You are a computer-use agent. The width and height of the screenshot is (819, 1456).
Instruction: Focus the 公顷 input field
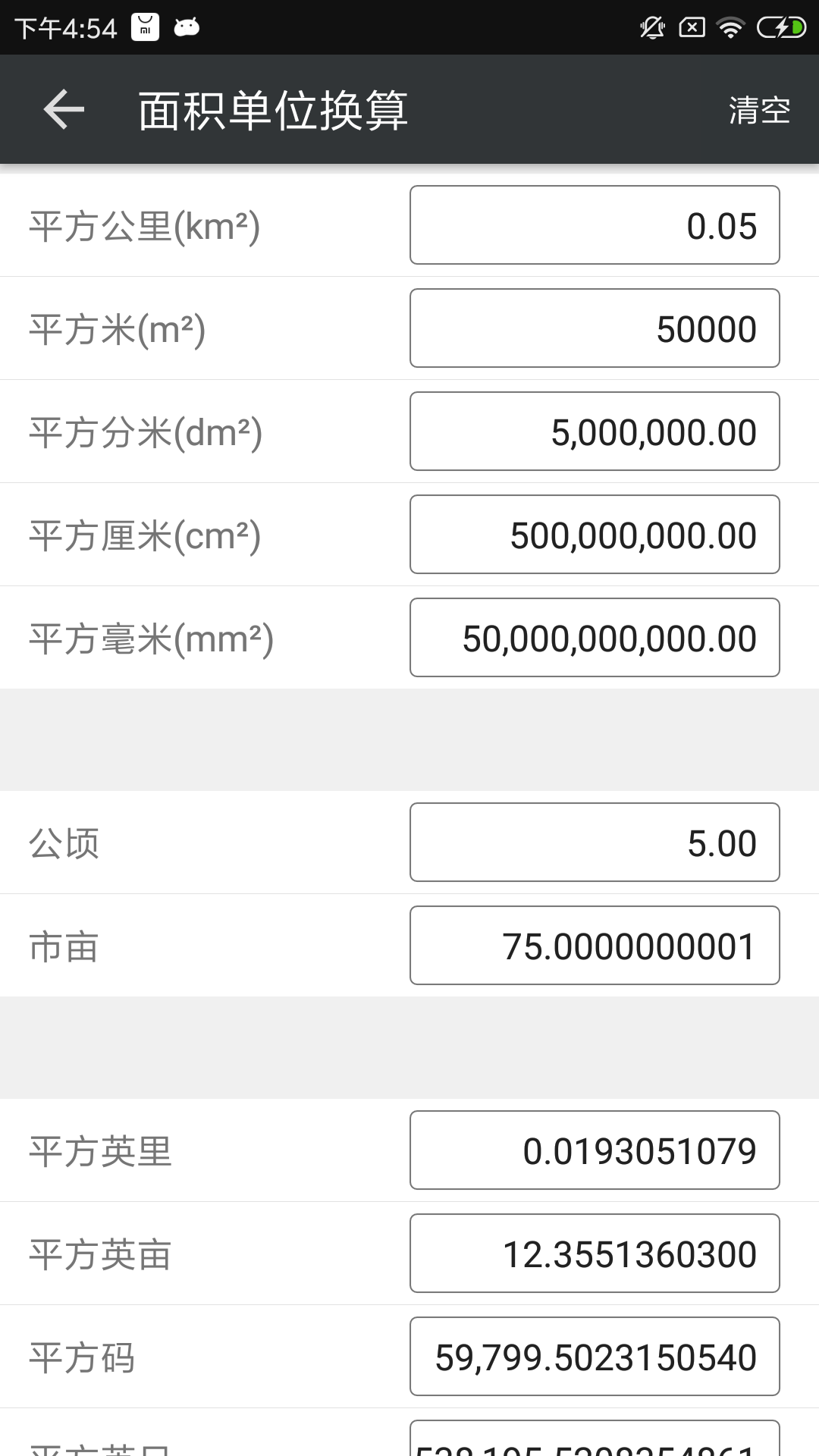click(595, 843)
